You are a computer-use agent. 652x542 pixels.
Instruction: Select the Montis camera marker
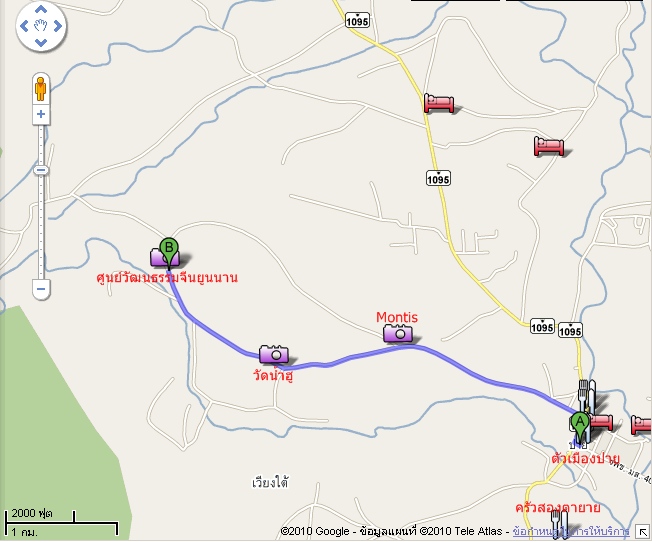399,333
